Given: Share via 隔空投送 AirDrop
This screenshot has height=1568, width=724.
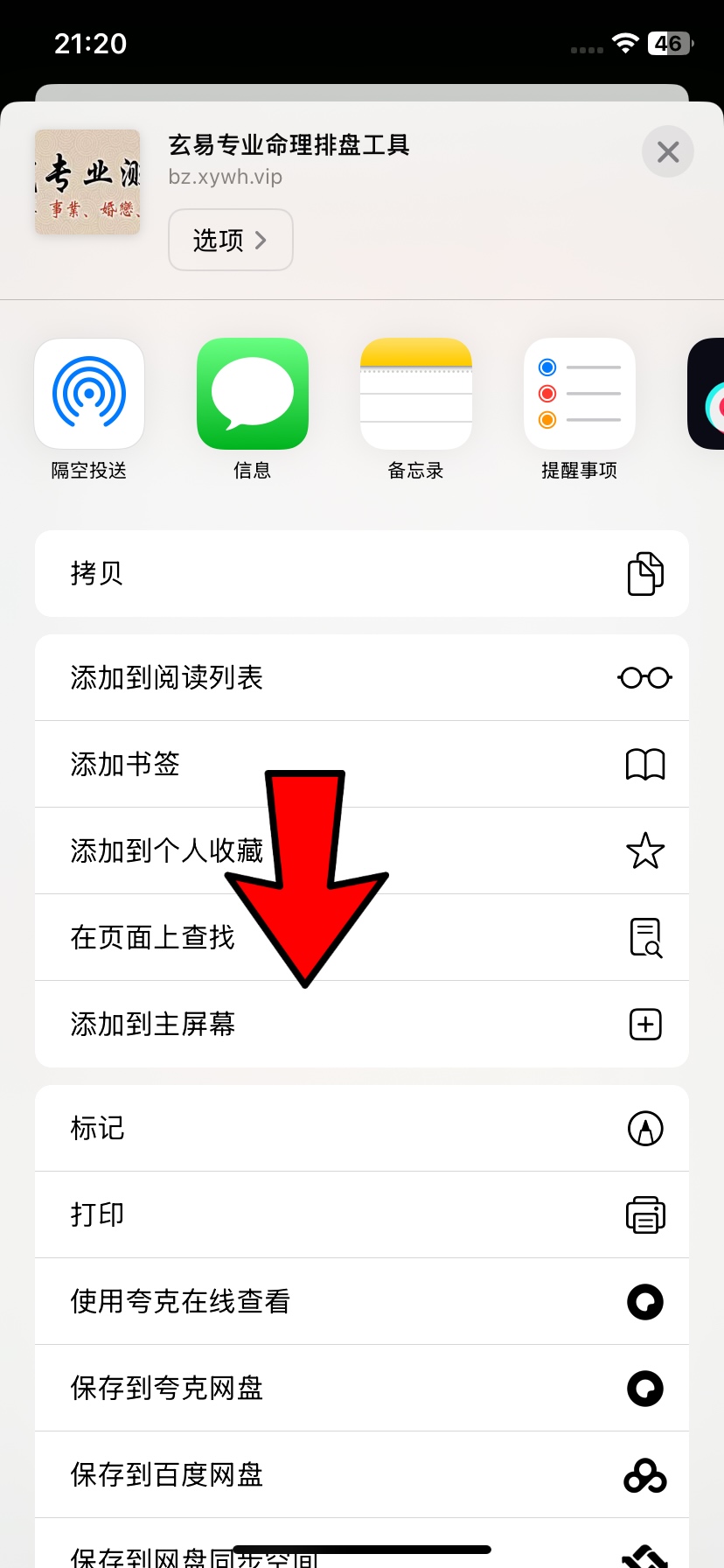Looking at the screenshot, I should 89,395.
